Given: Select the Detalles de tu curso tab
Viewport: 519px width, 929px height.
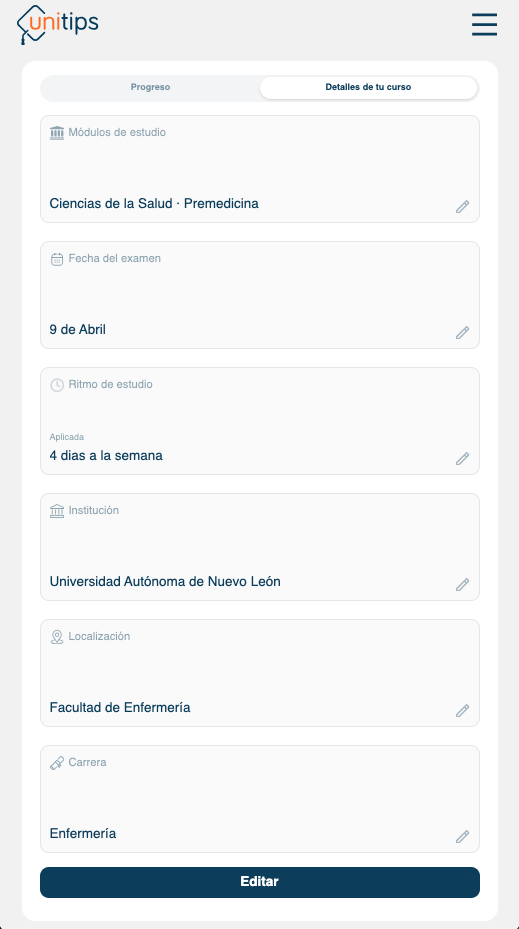Looking at the screenshot, I should click(368, 87).
